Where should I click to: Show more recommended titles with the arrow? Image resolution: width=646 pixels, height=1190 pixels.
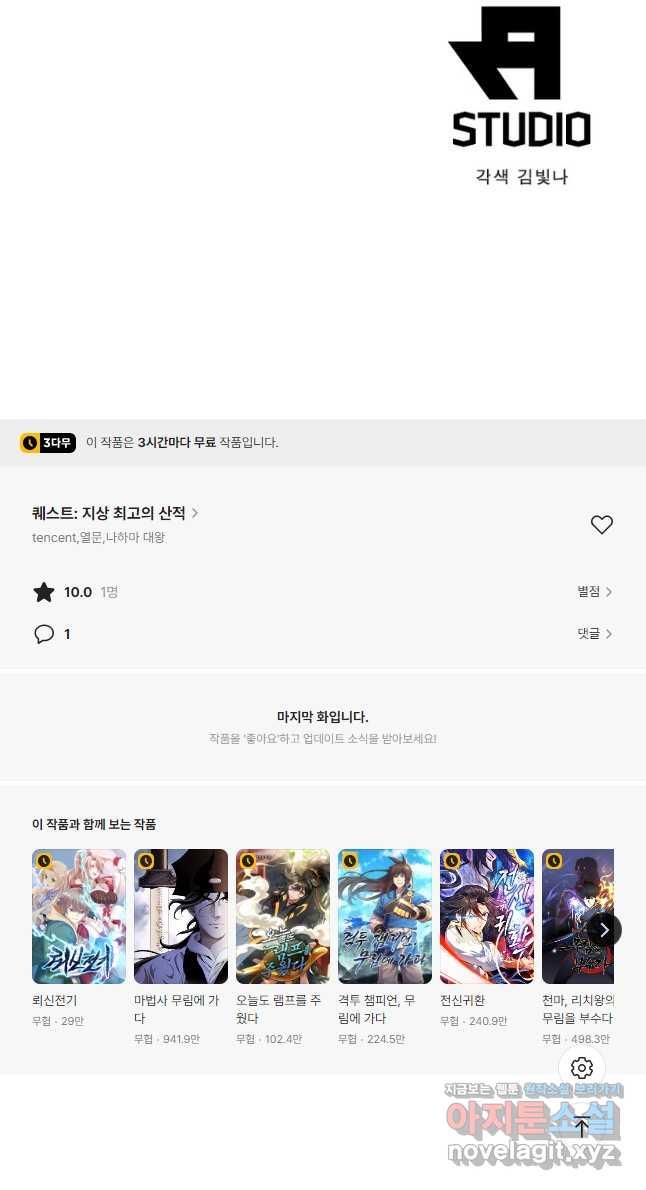point(603,930)
